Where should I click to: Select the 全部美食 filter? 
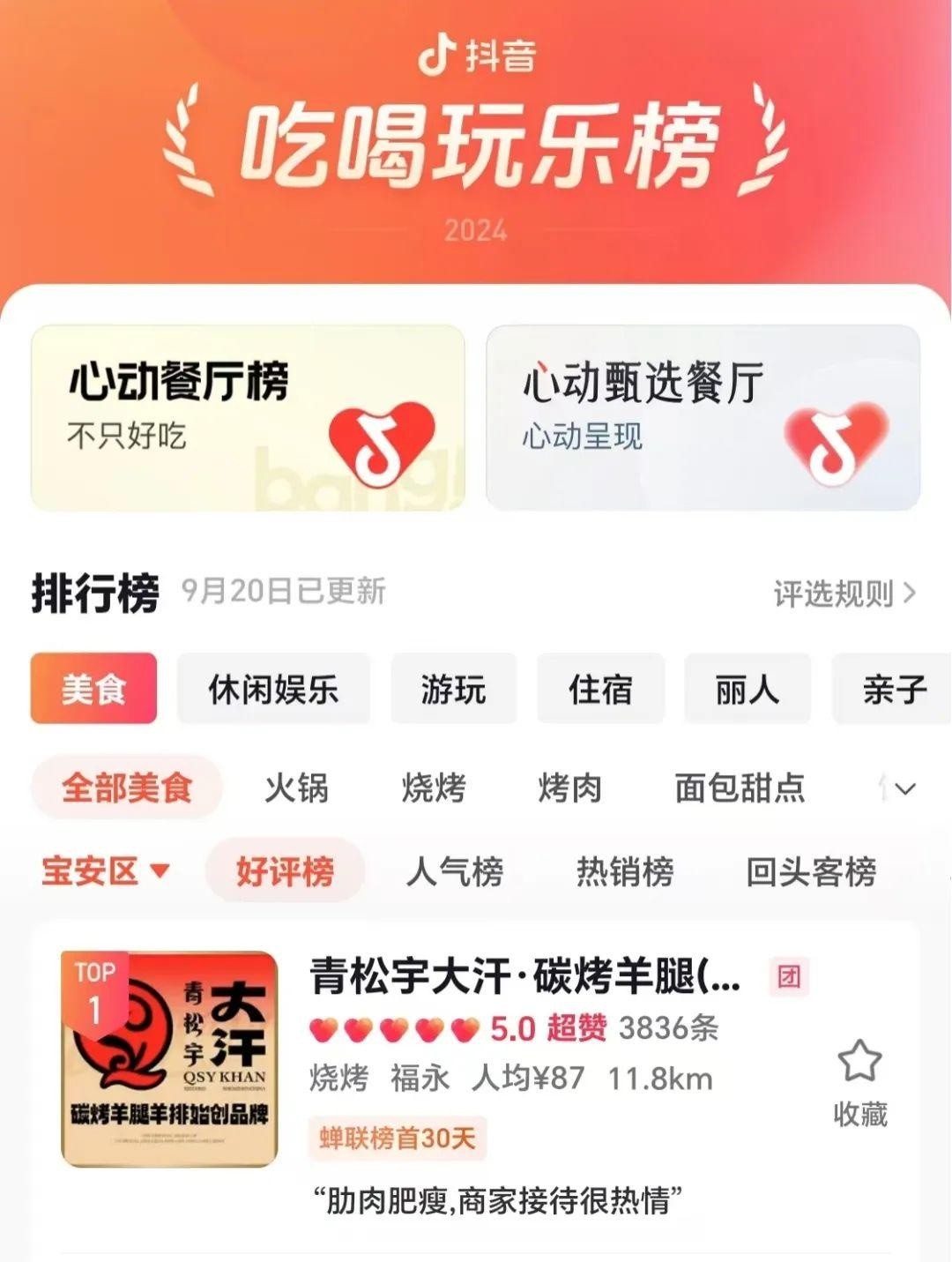[x=127, y=787]
